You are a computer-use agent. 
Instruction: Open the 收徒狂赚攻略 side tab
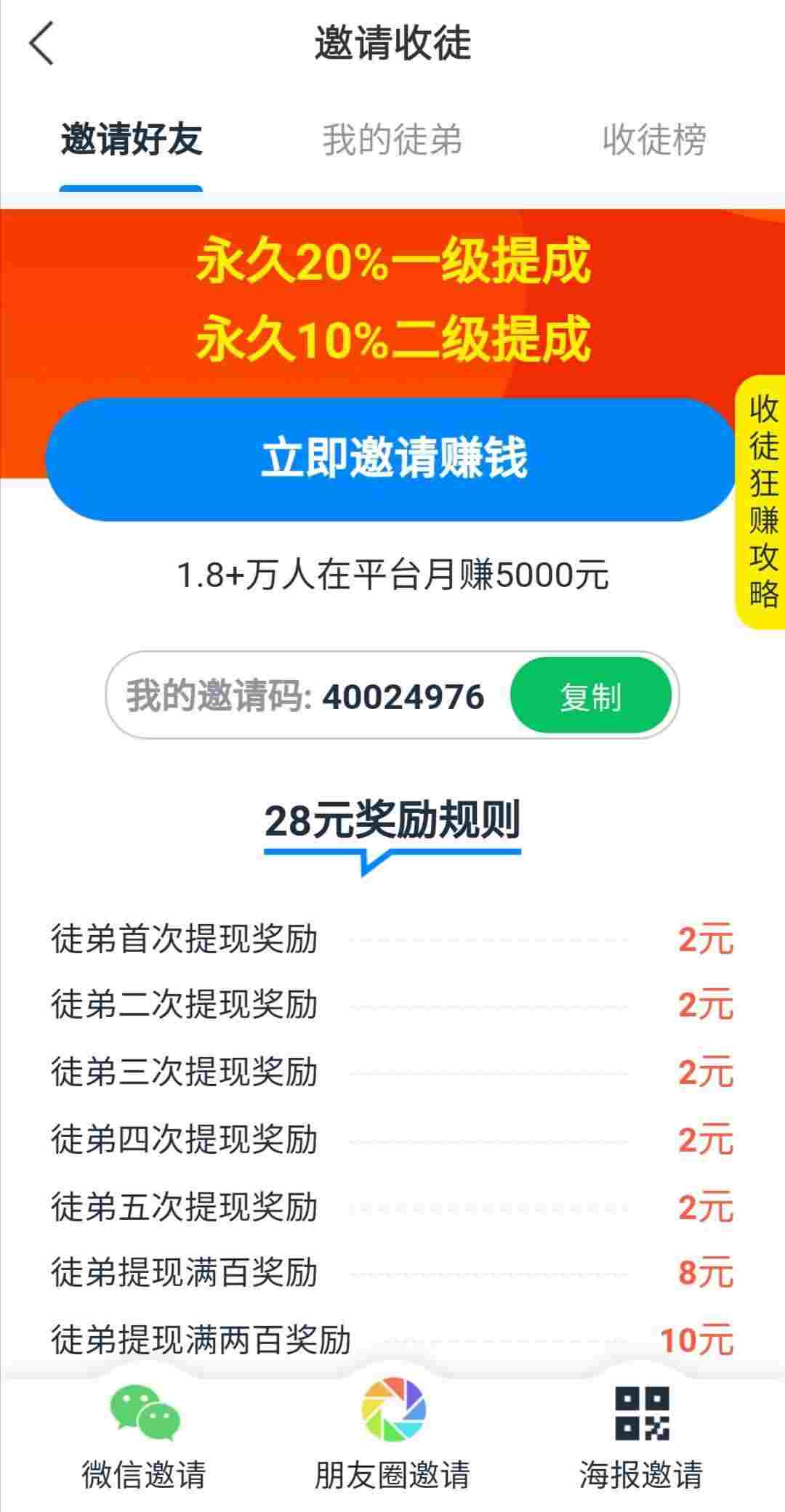pos(762,501)
